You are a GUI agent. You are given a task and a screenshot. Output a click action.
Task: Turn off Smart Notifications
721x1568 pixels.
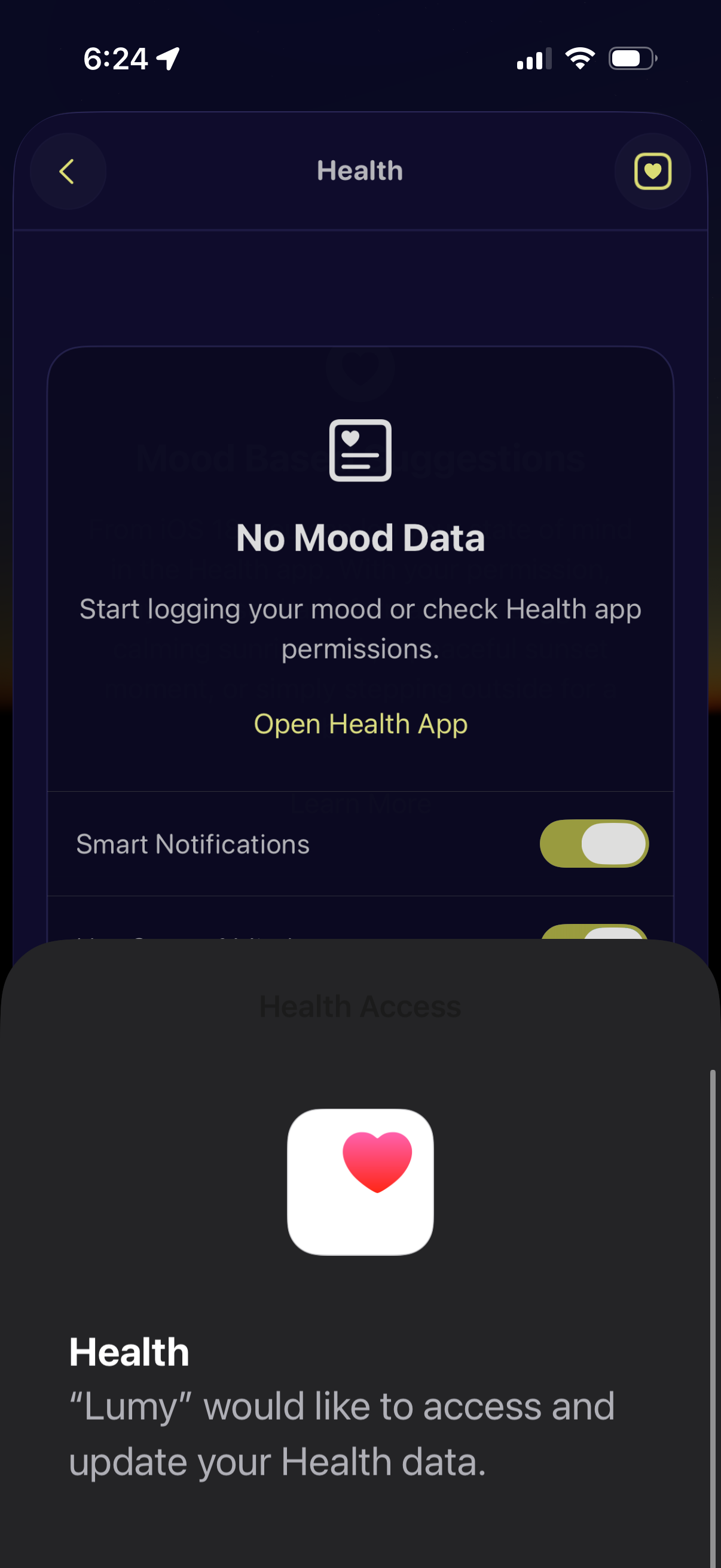point(594,844)
